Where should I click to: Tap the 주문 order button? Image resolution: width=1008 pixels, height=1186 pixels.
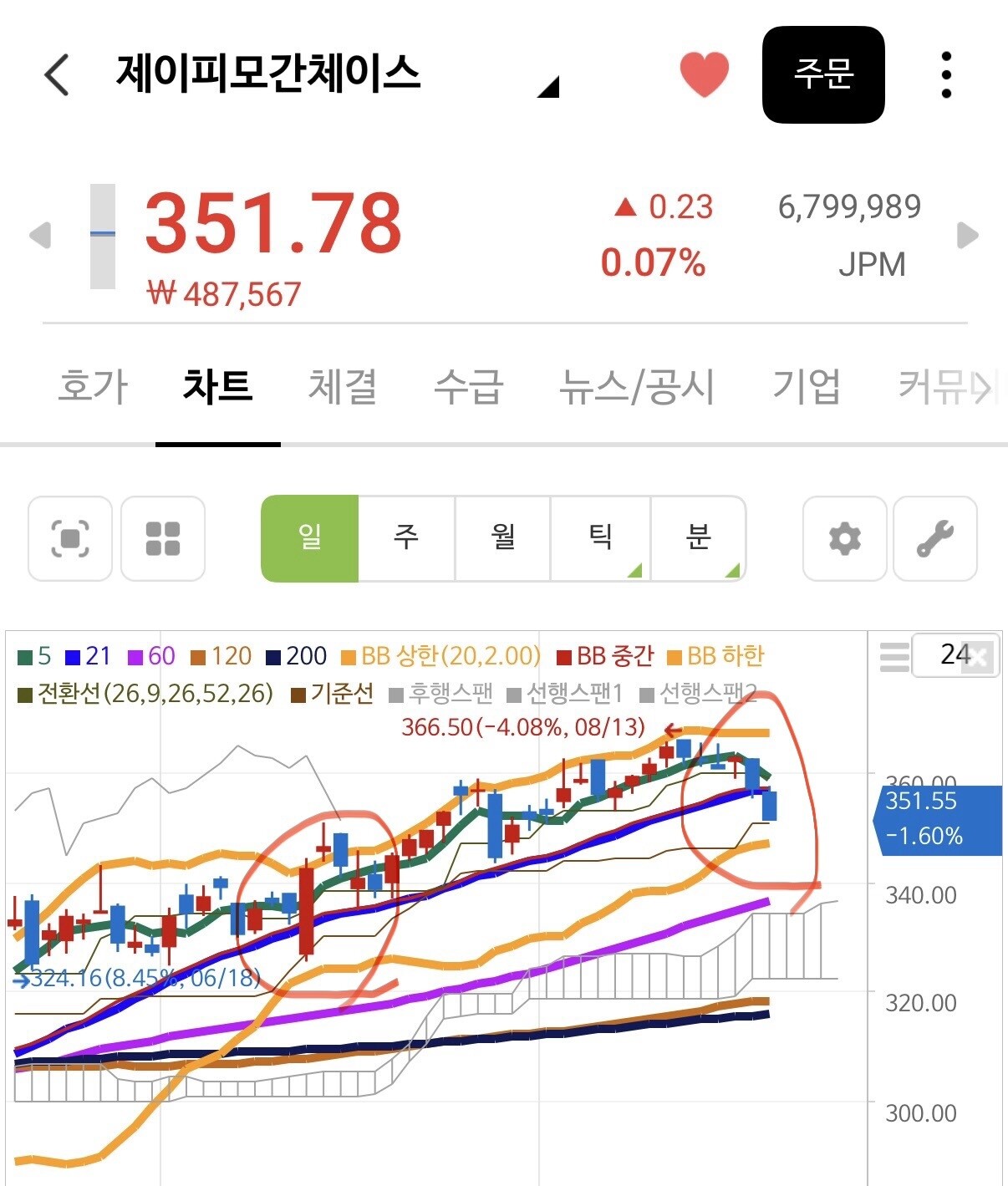coord(823,74)
